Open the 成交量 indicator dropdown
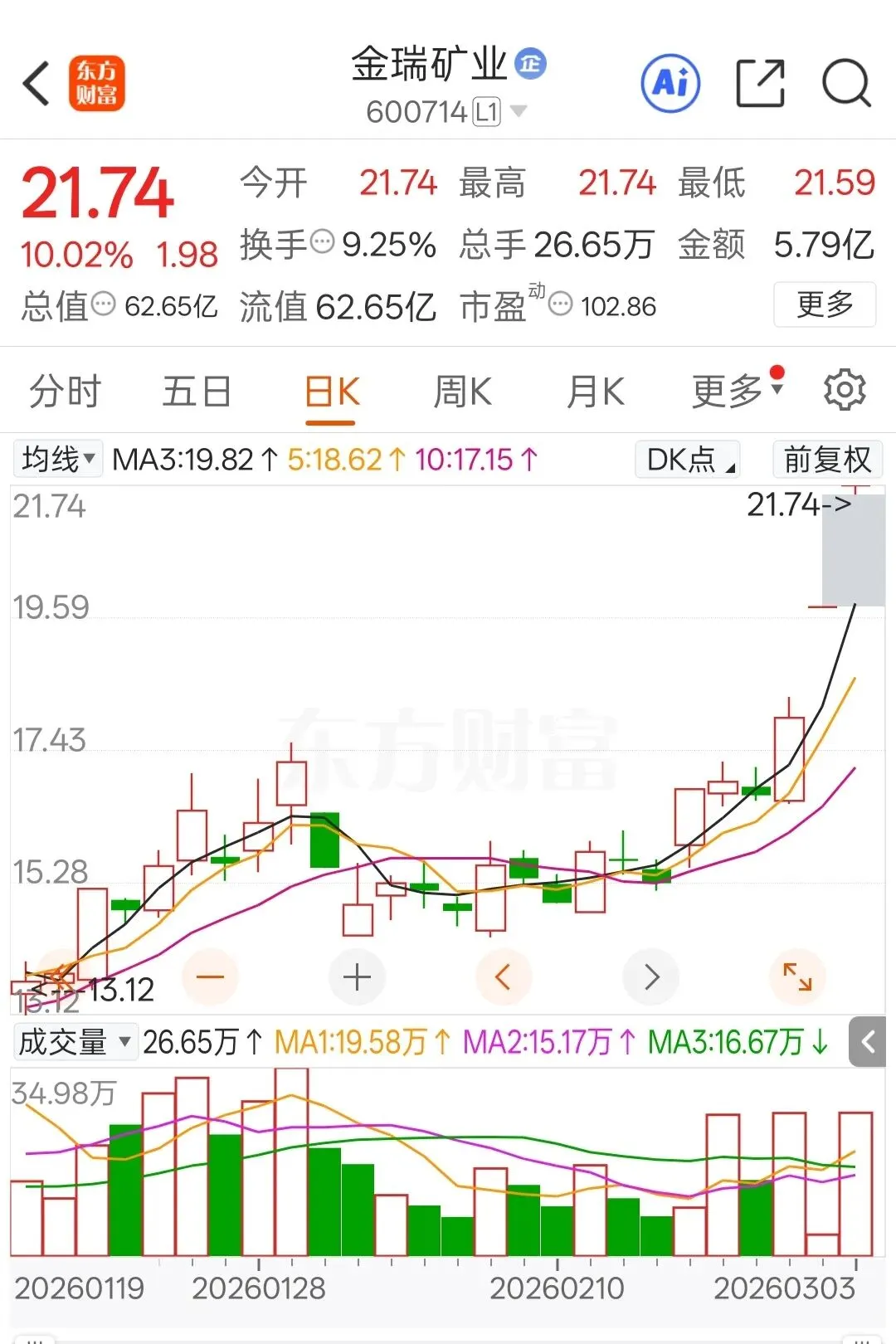 tap(75, 1042)
